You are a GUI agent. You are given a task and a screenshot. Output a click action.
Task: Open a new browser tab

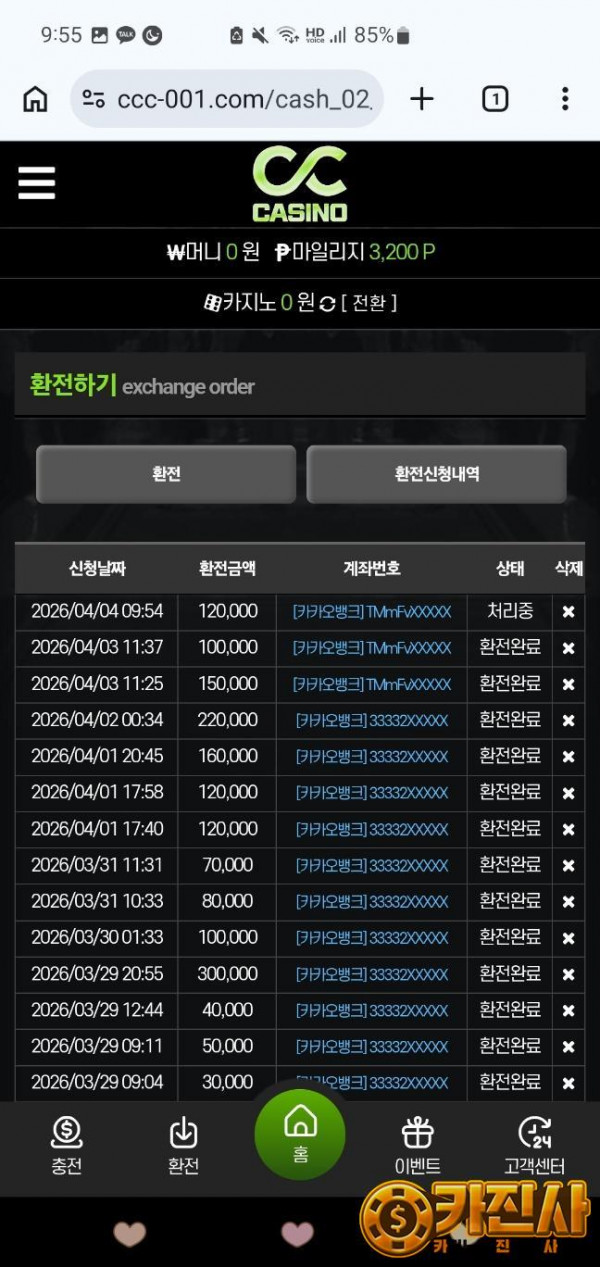(422, 99)
